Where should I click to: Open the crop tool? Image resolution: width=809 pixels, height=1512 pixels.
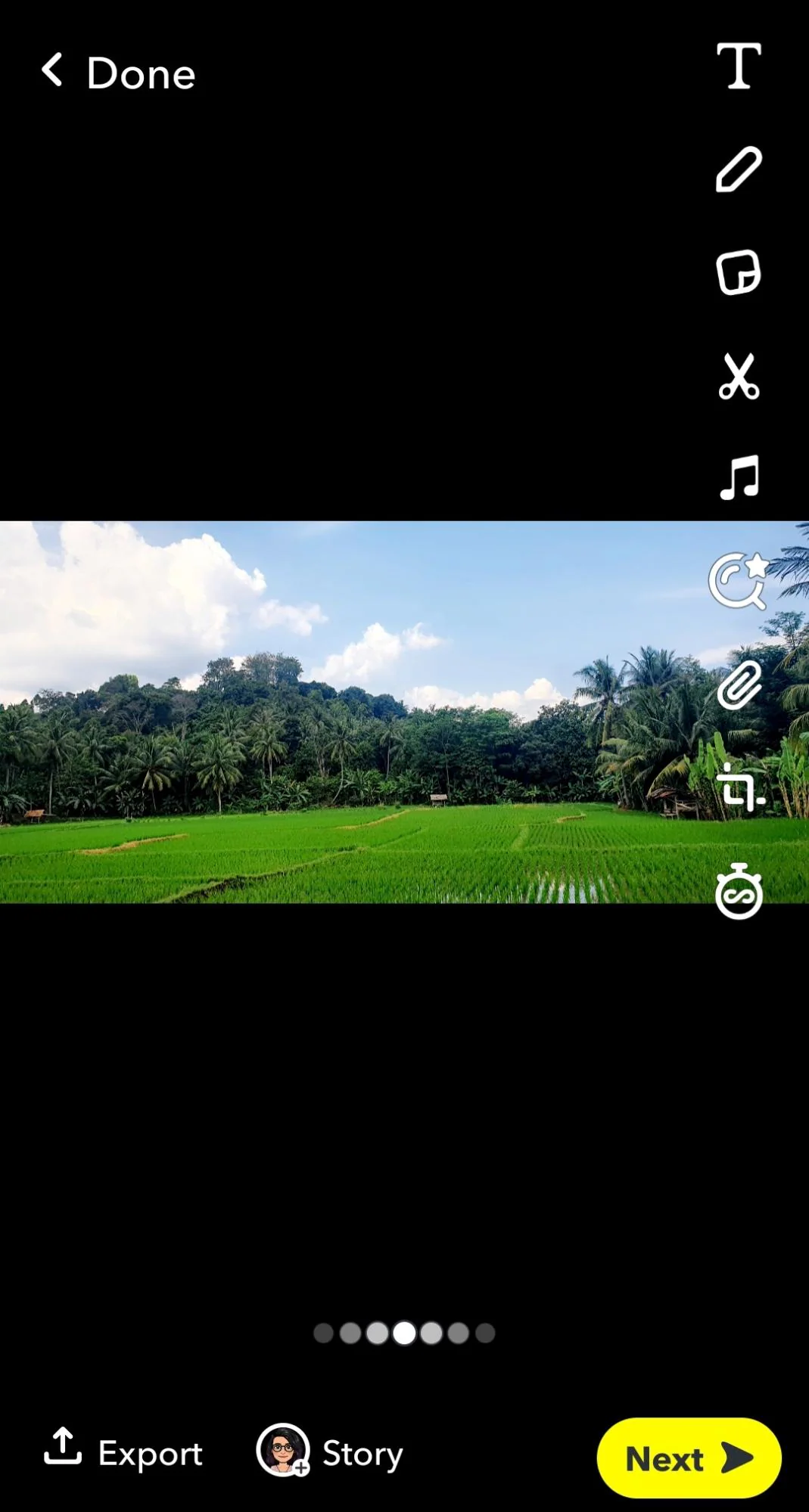pyautogui.click(x=739, y=787)
